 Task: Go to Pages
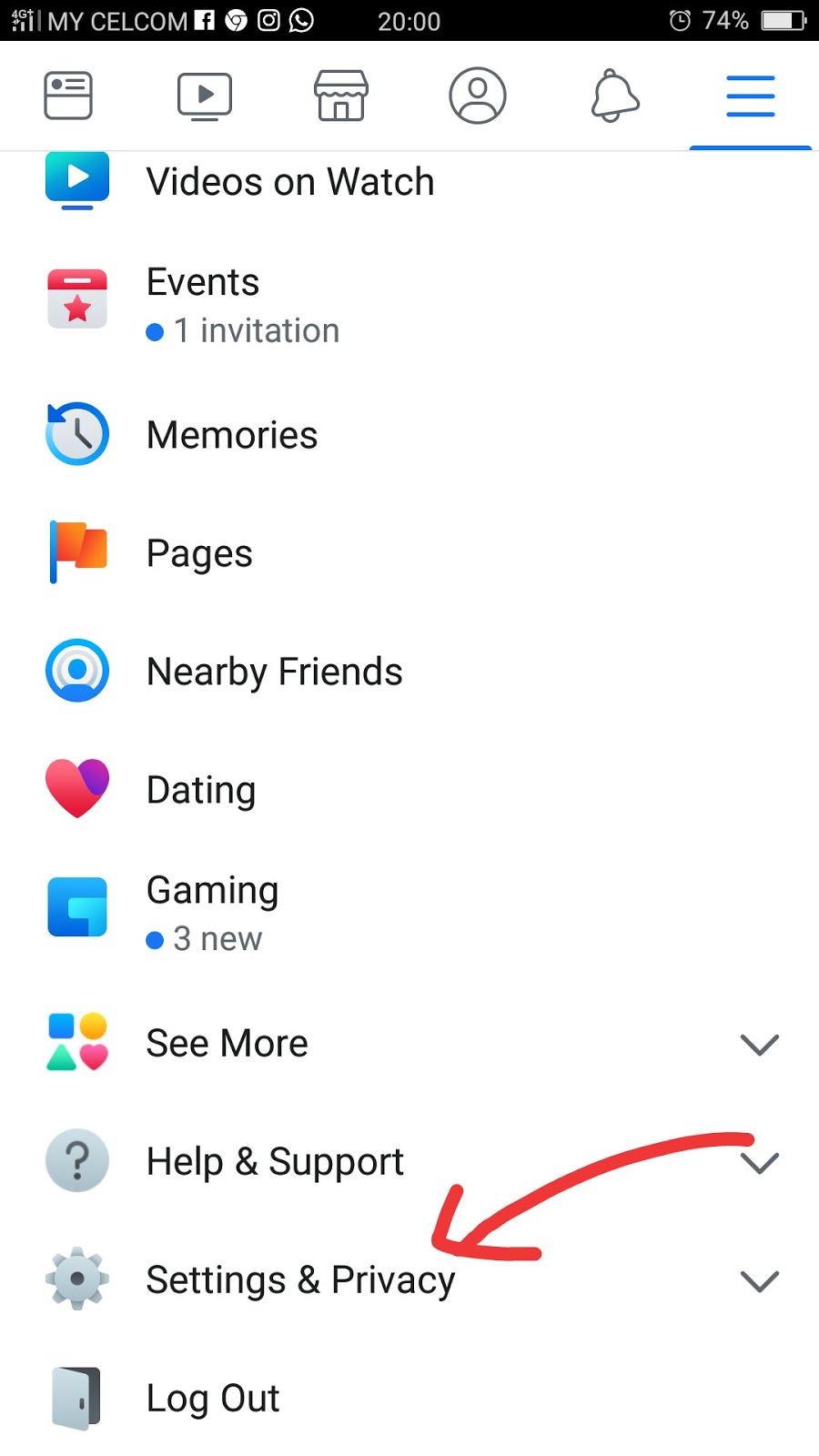[409, 552]
